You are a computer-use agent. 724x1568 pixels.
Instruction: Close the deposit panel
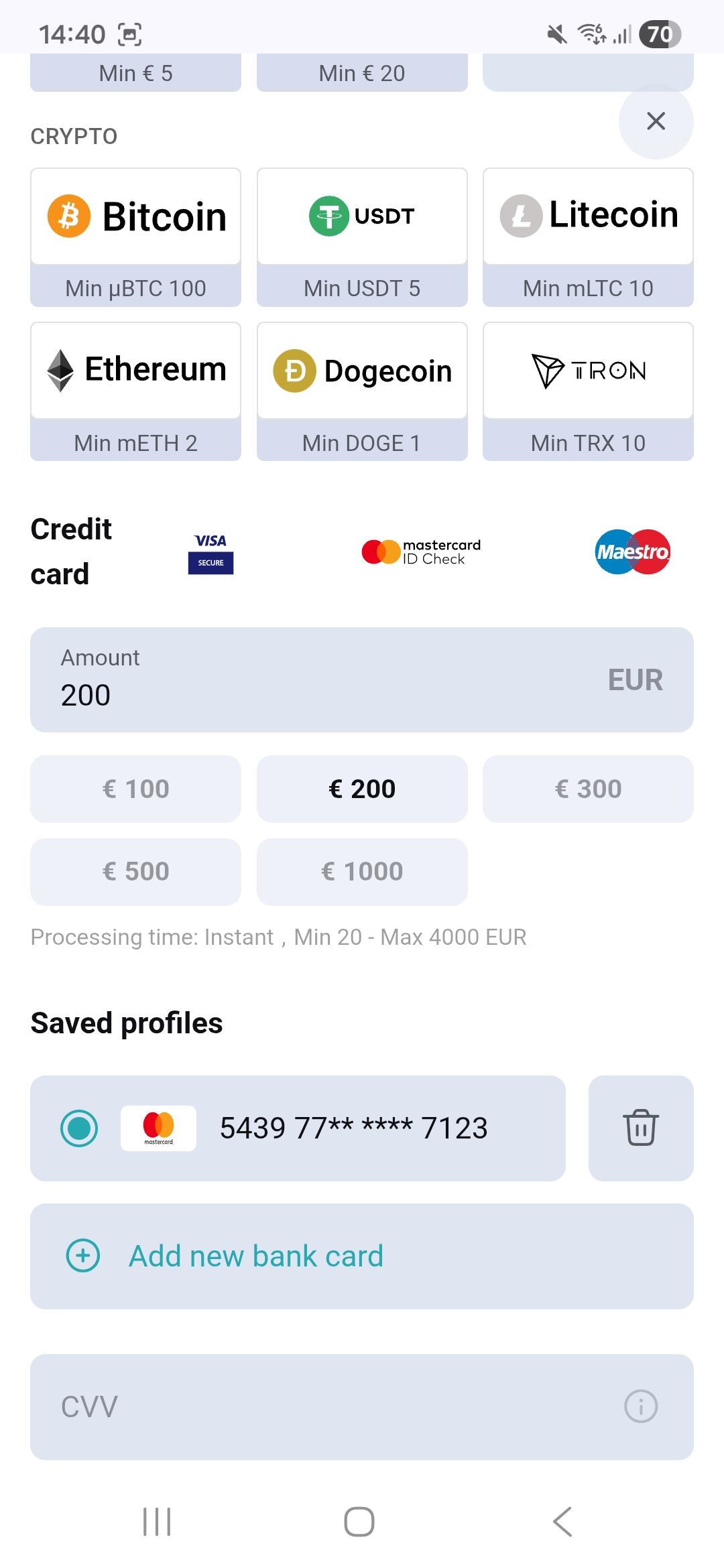(656, 121)
